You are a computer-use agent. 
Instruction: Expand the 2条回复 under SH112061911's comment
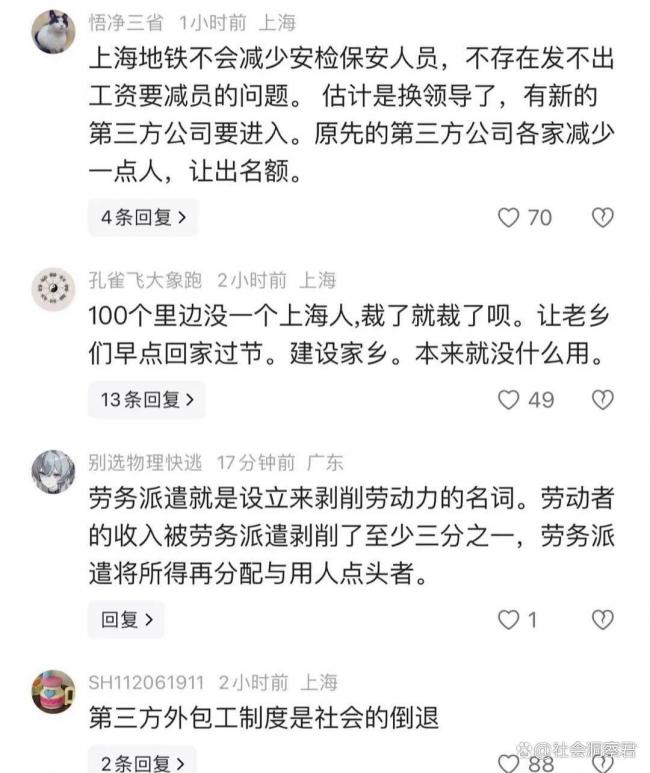(137, 764)
